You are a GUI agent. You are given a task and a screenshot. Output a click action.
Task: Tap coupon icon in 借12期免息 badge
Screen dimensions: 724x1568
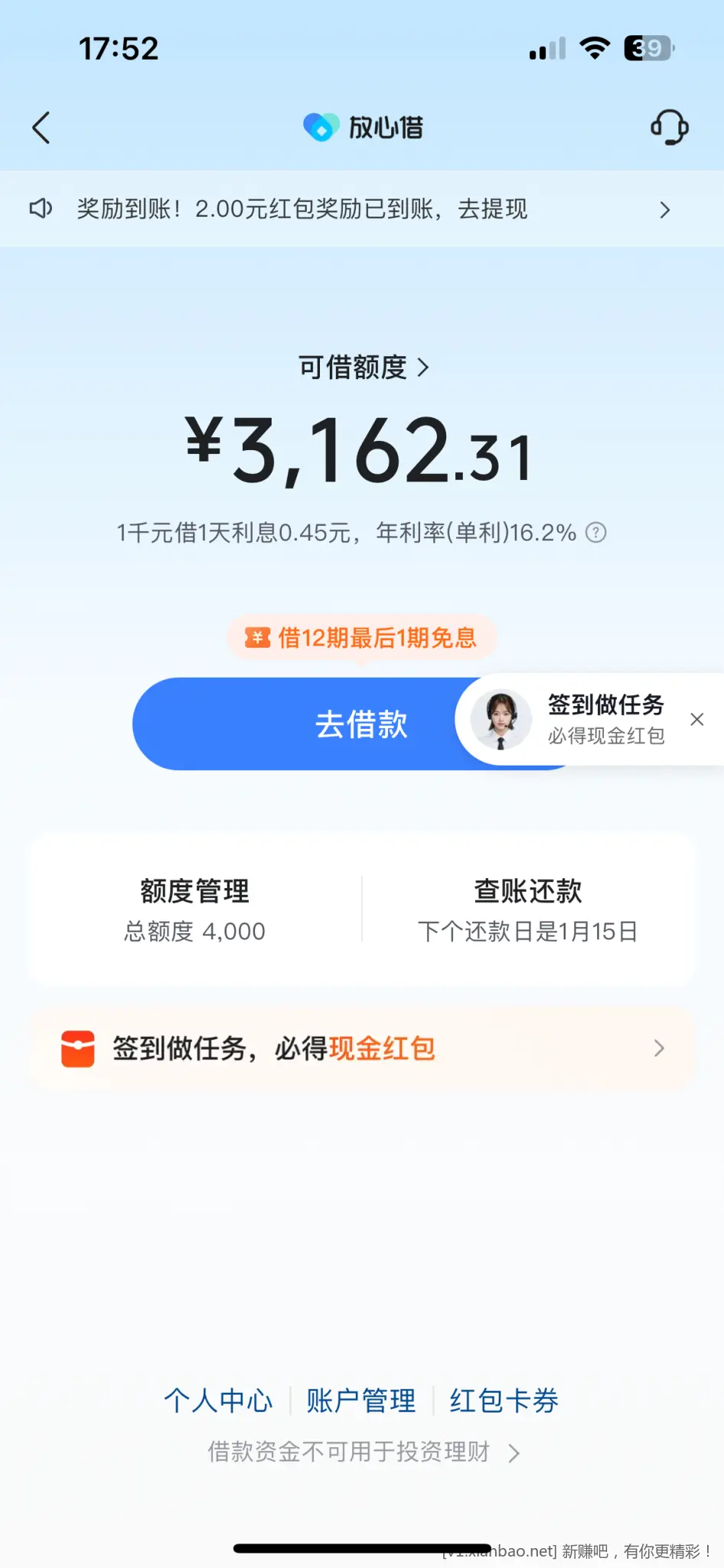click(257, 637)
